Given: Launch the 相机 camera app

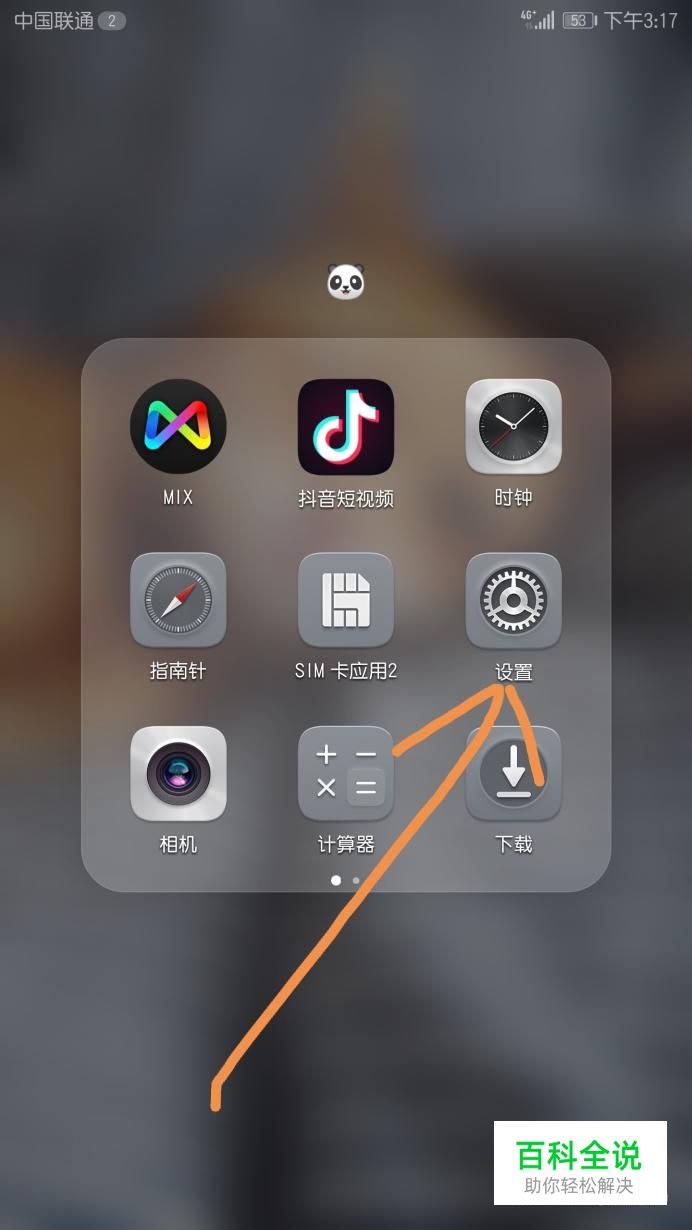Looking at the screenshot, I should click(x=178, y=774).
